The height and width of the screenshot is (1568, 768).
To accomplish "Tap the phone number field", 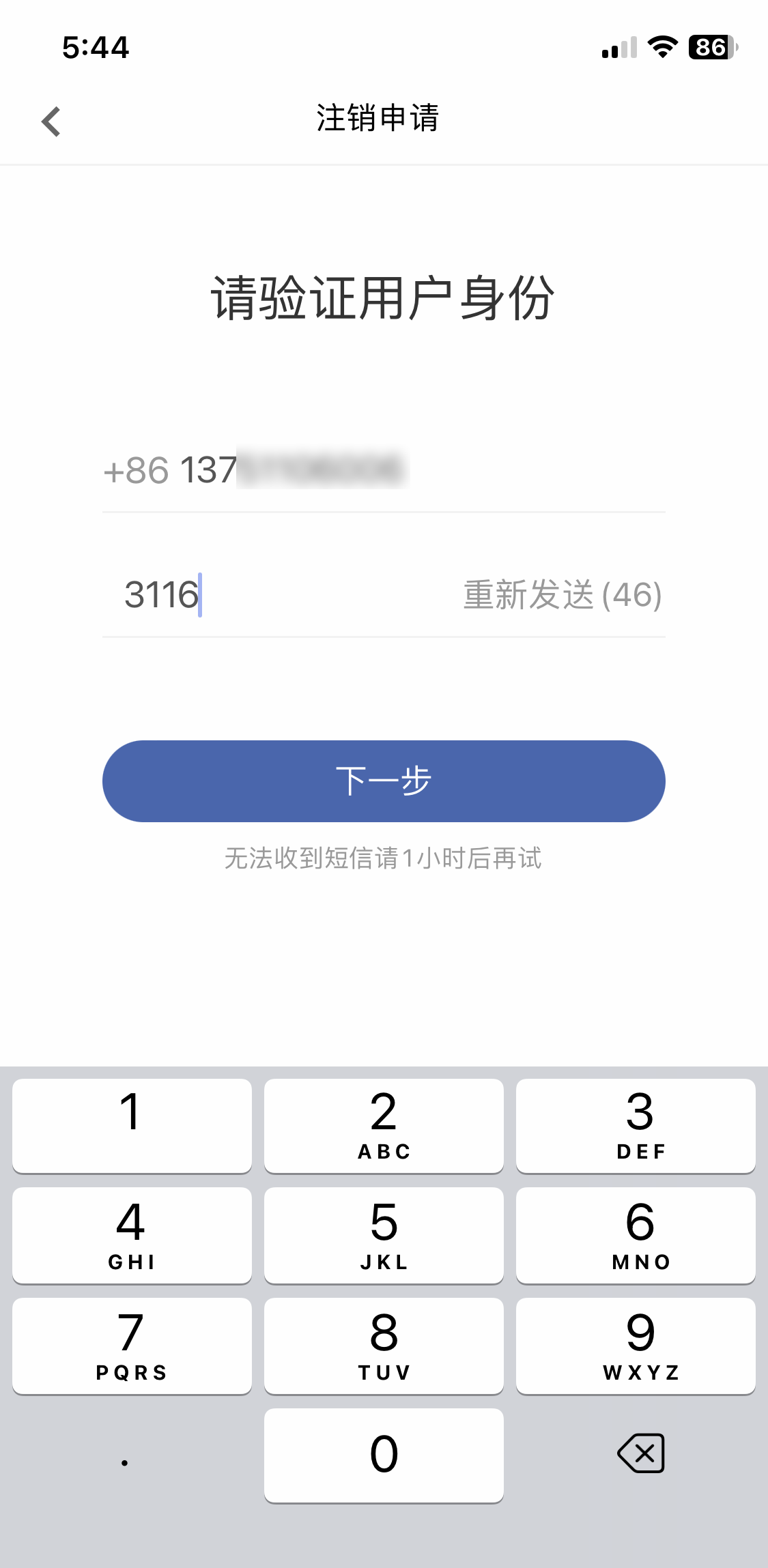I will 382,469.
